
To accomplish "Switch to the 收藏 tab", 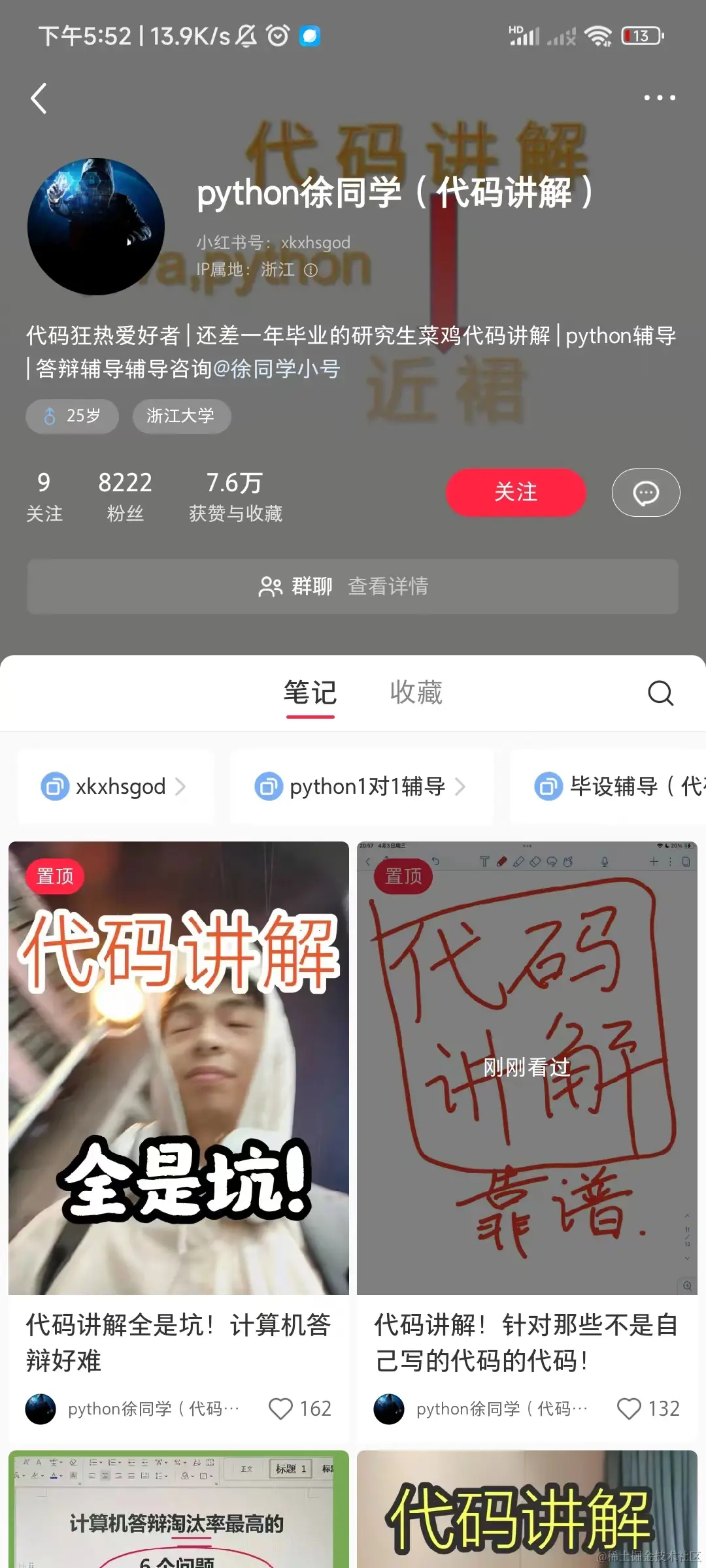I will tap(416, 693).
